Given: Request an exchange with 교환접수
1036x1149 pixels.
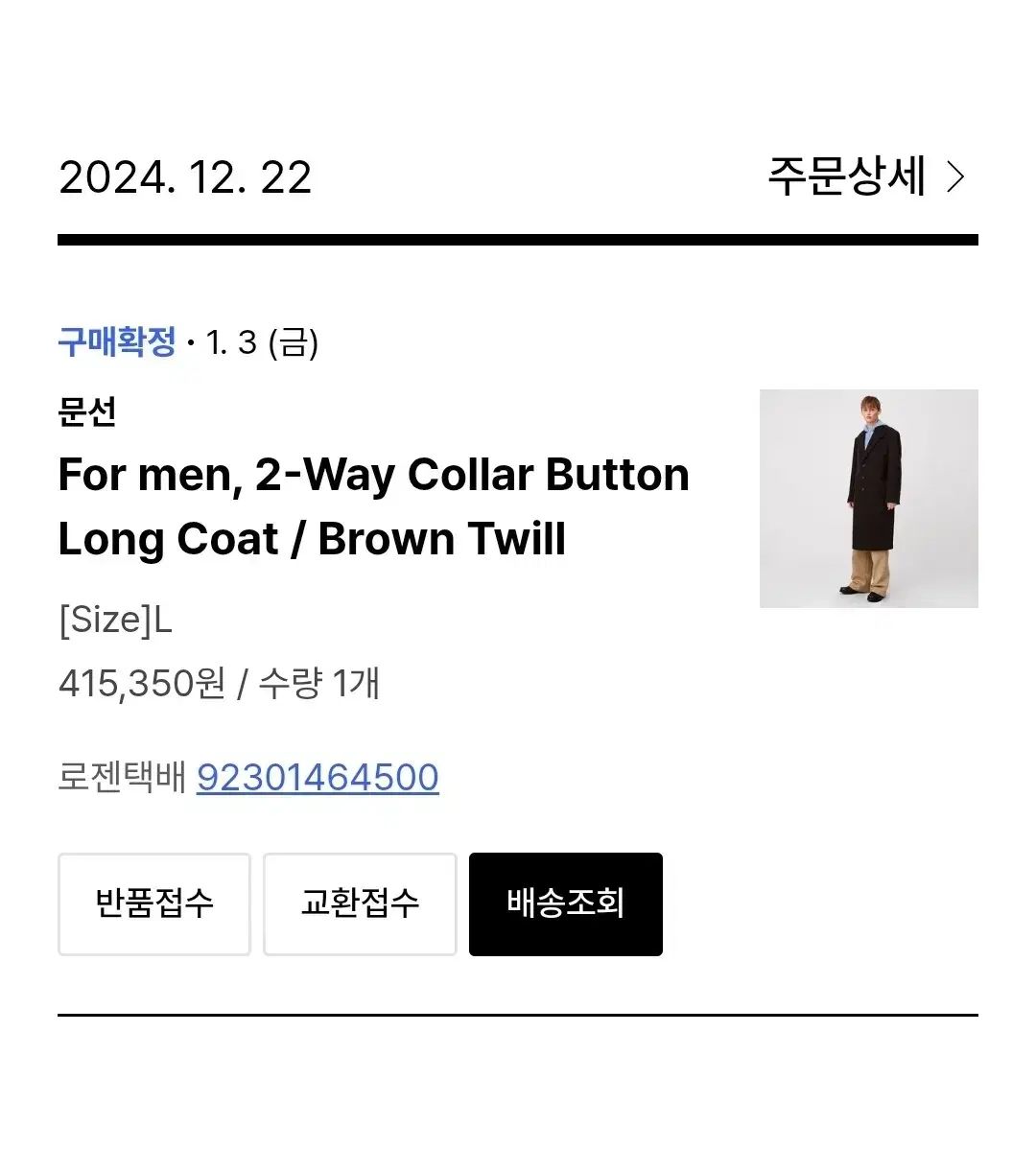Looking at the screenshot, I should [x=360, y=903].
